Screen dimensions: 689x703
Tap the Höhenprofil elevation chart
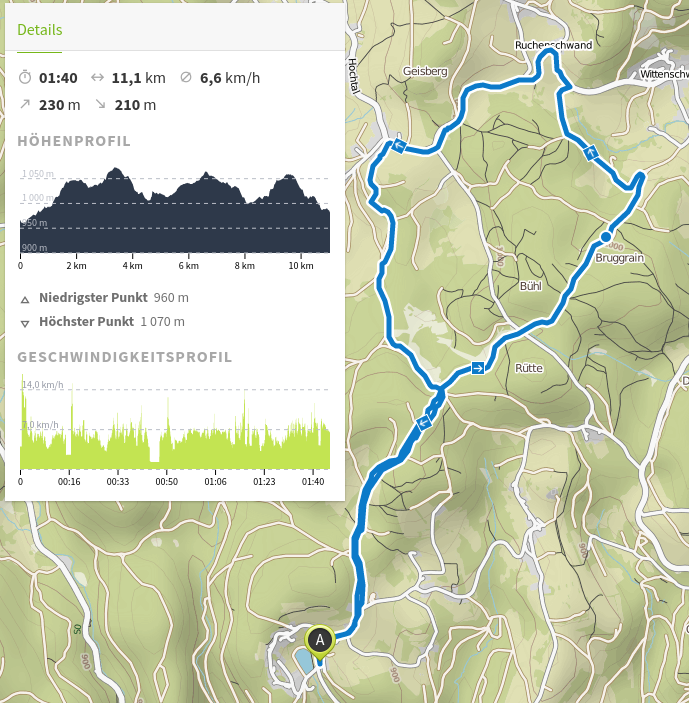(x=175, y=212)
